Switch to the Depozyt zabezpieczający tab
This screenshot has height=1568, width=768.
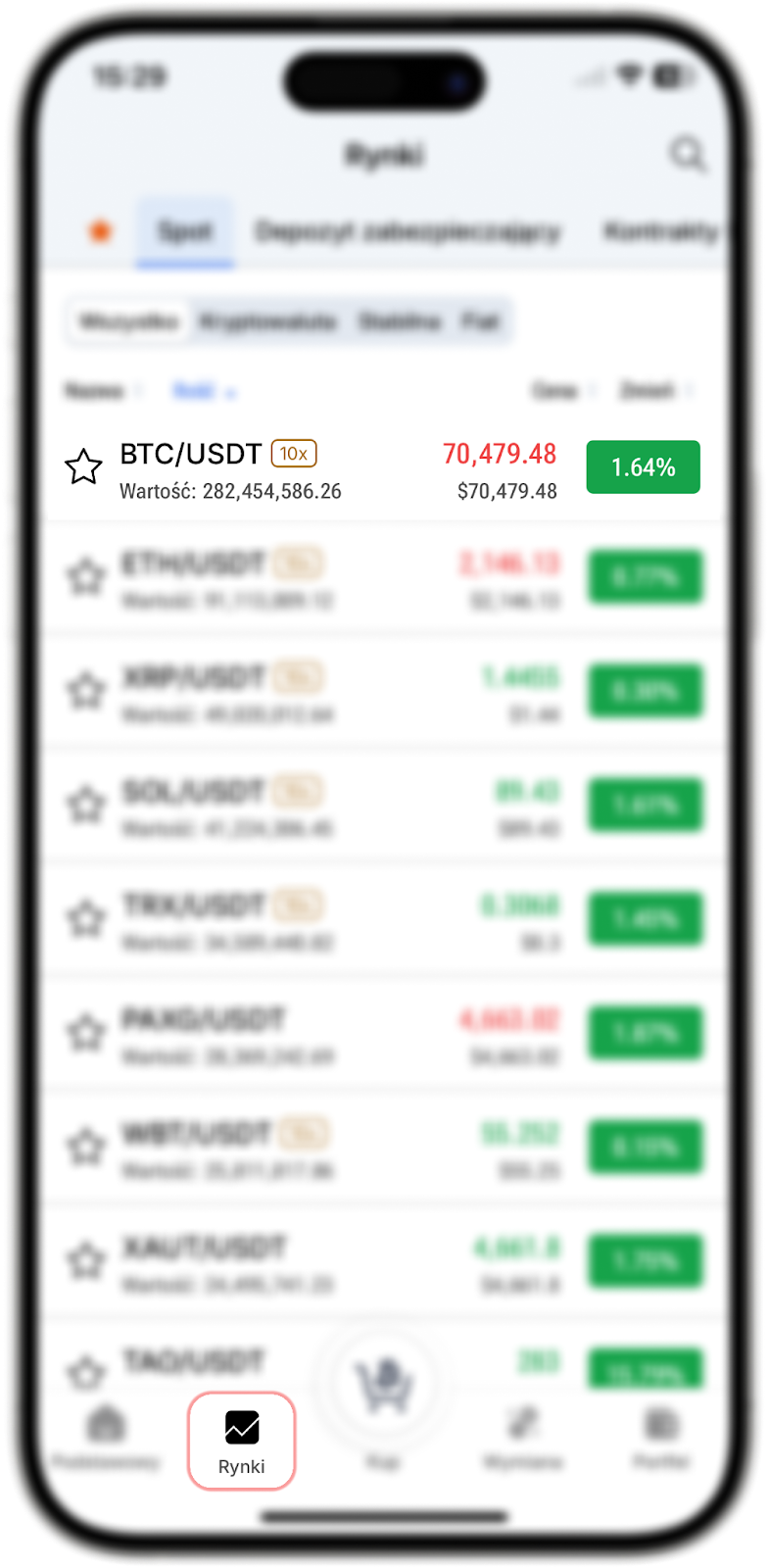pos(408,232)
